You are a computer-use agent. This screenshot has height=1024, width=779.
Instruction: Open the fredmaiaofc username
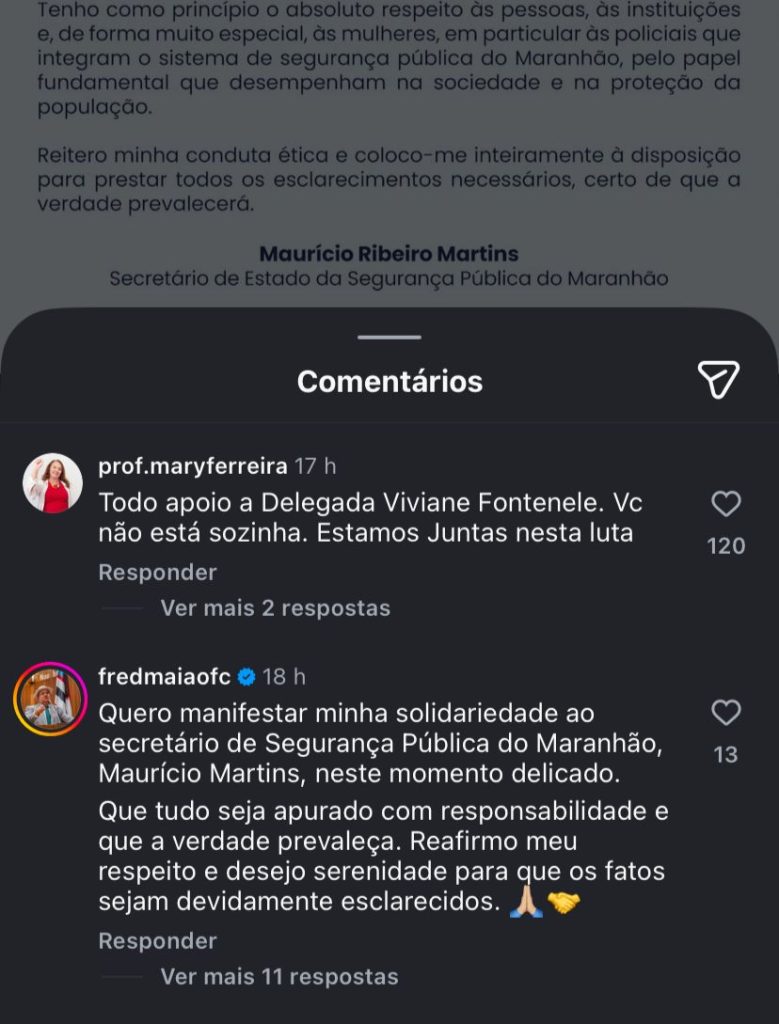(x=164, y=677)
